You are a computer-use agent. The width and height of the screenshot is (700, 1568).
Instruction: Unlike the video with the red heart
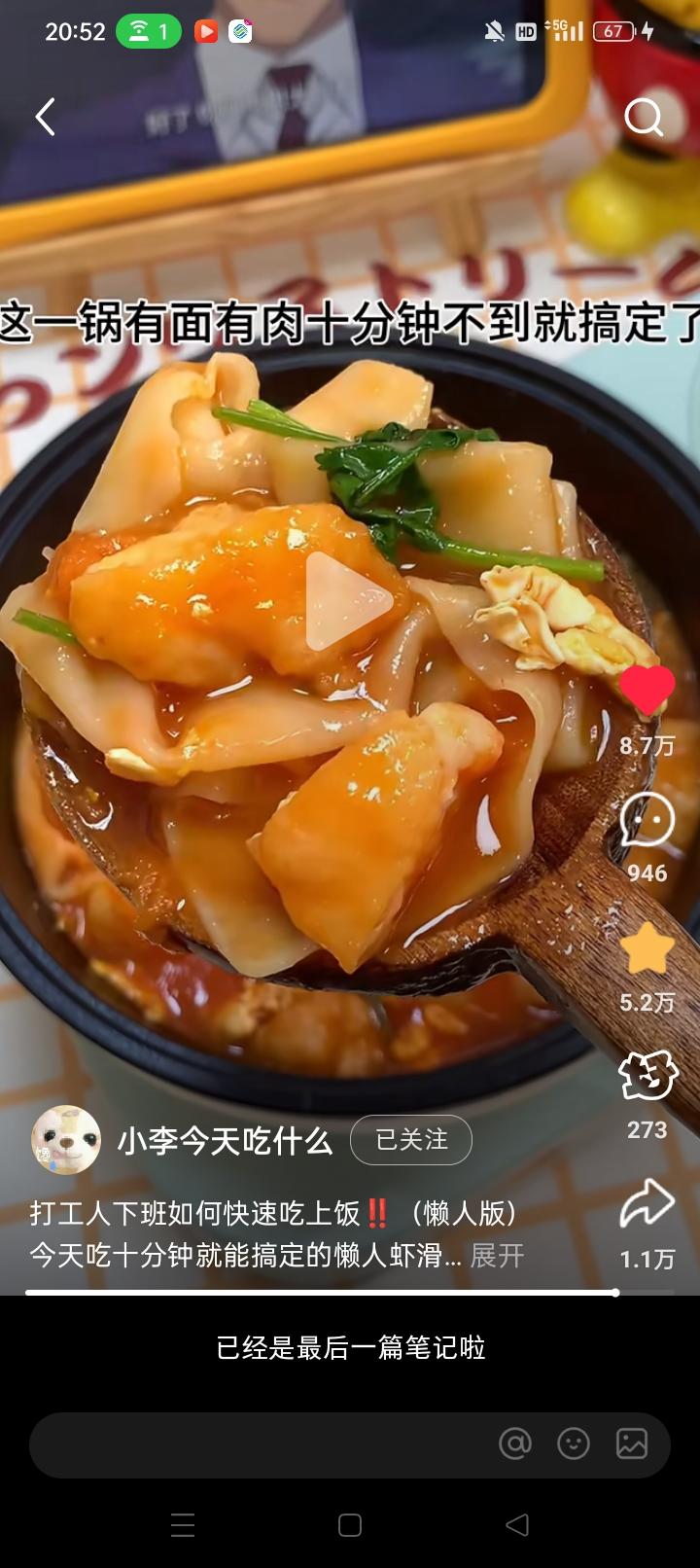tap(647, 690)
